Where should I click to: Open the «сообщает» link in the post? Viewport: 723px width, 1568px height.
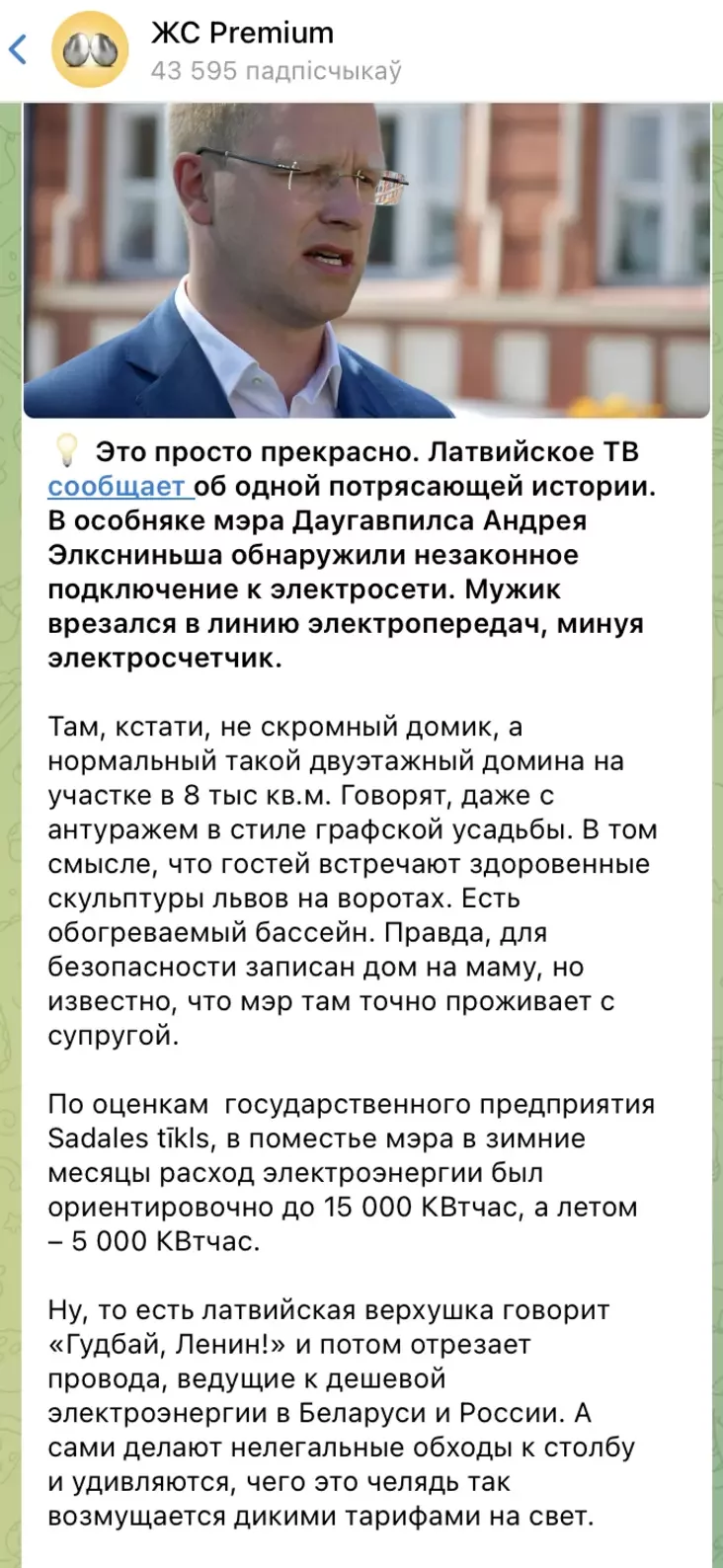tap(117, 486)
